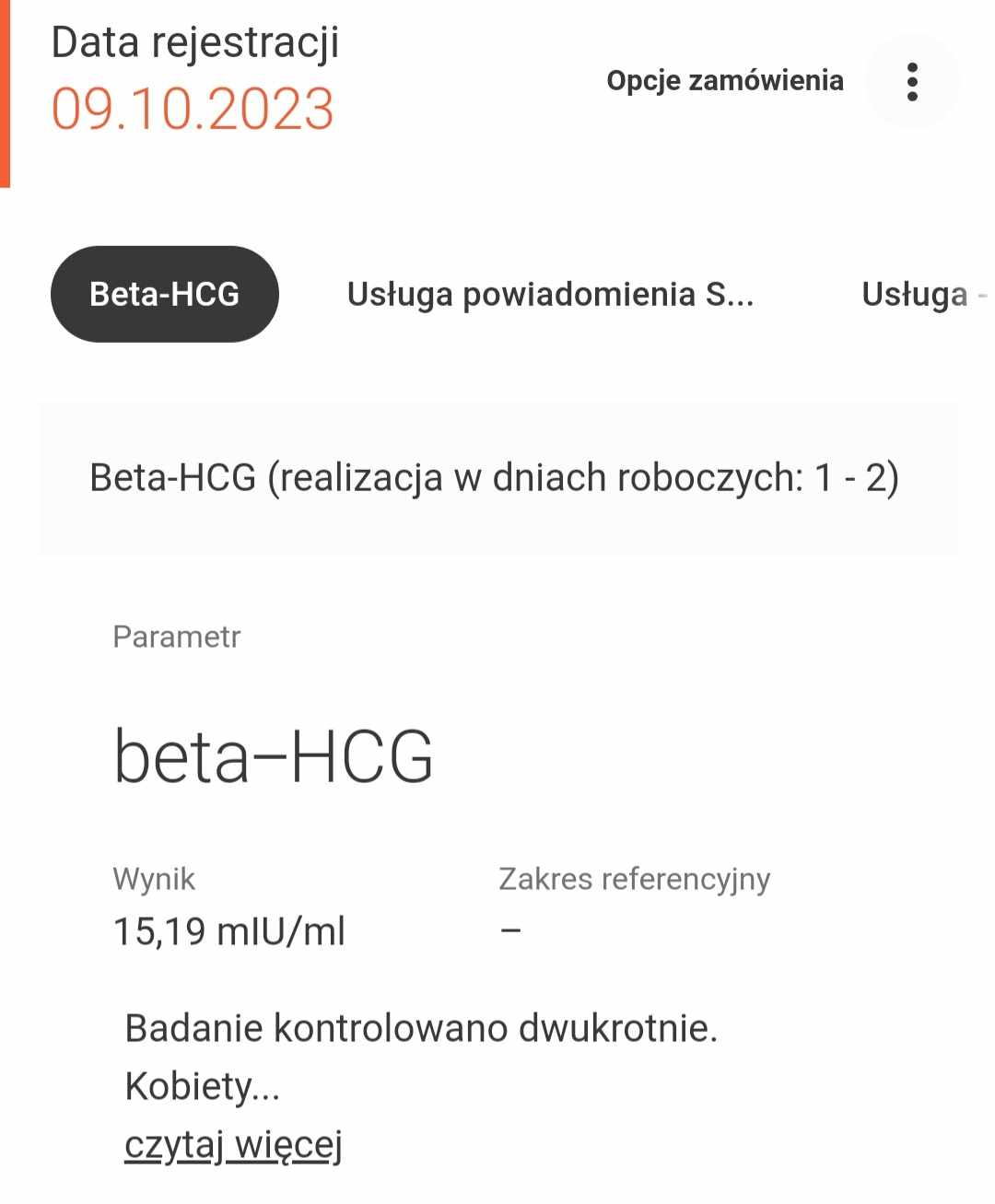Open the Opcje zamówienia overflow menu
Viewport: 995px width, 1204px height.
[x=912, y=81]
